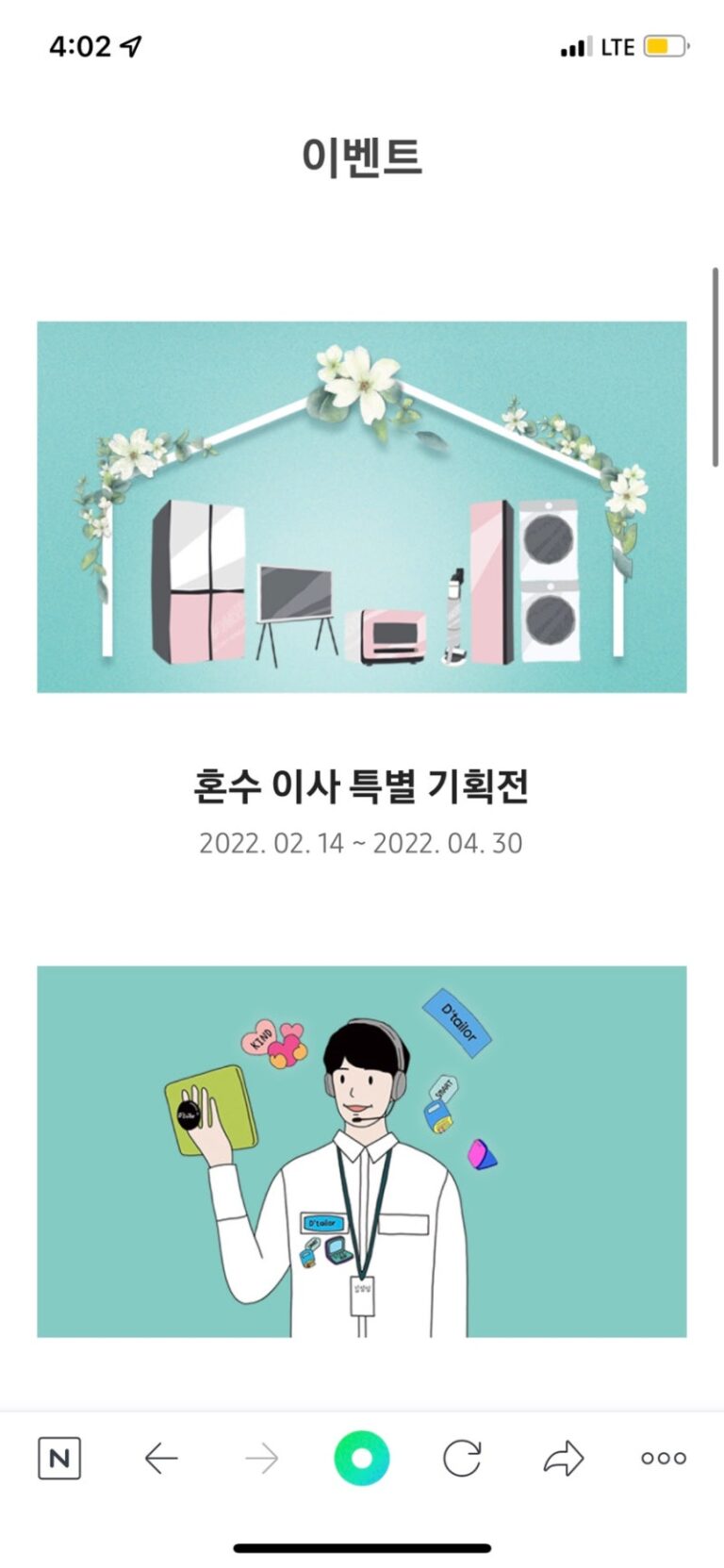
Task: Tap the green circle search button
Action: 361,1458
